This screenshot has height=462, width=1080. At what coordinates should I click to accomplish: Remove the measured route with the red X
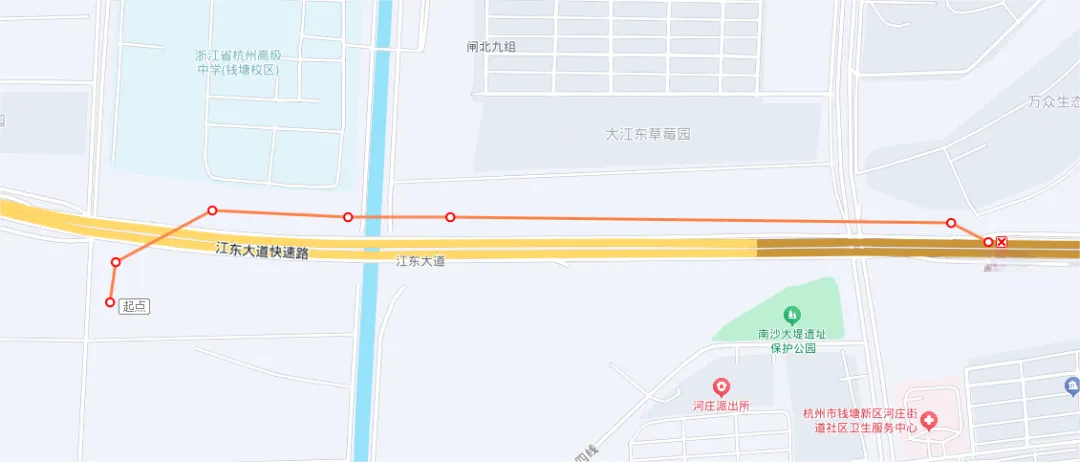tap(1000, 242)
